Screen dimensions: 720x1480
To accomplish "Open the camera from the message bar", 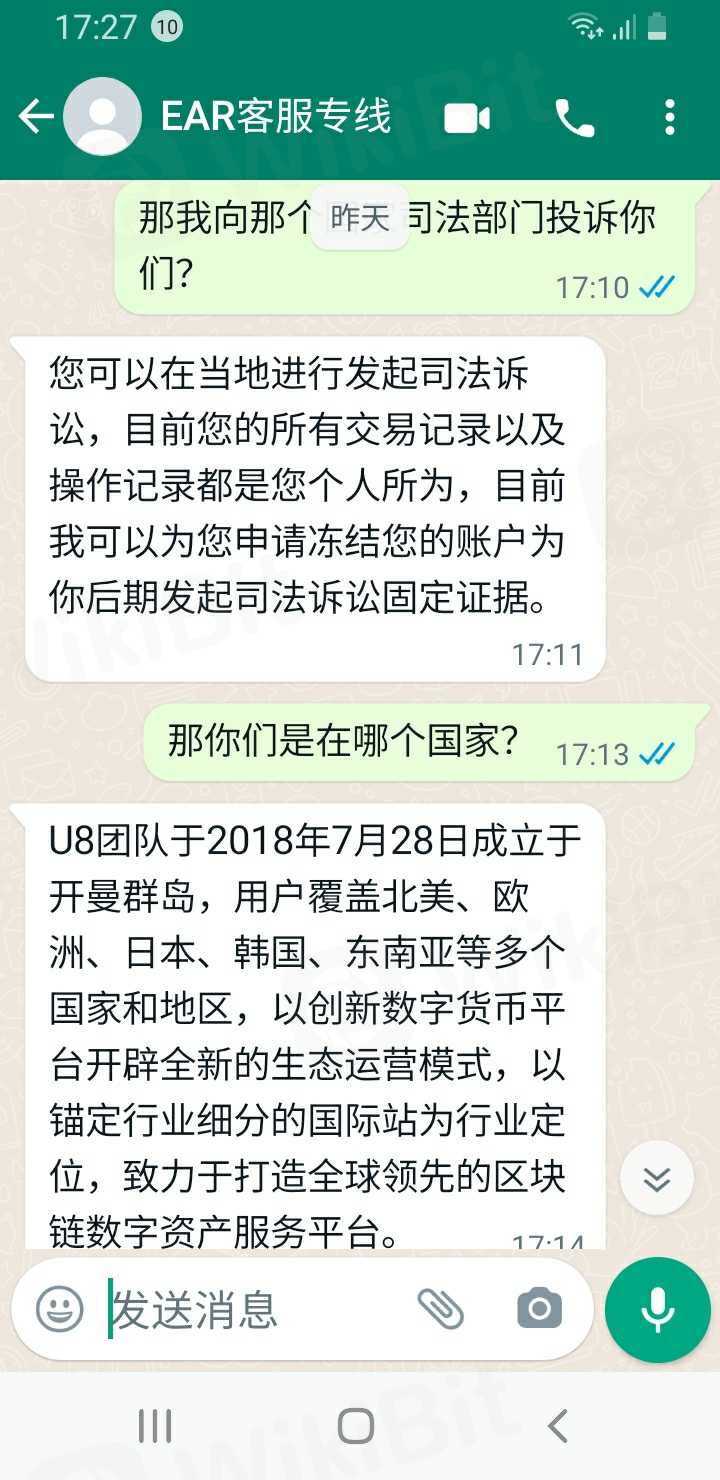I will [539, 1308].
